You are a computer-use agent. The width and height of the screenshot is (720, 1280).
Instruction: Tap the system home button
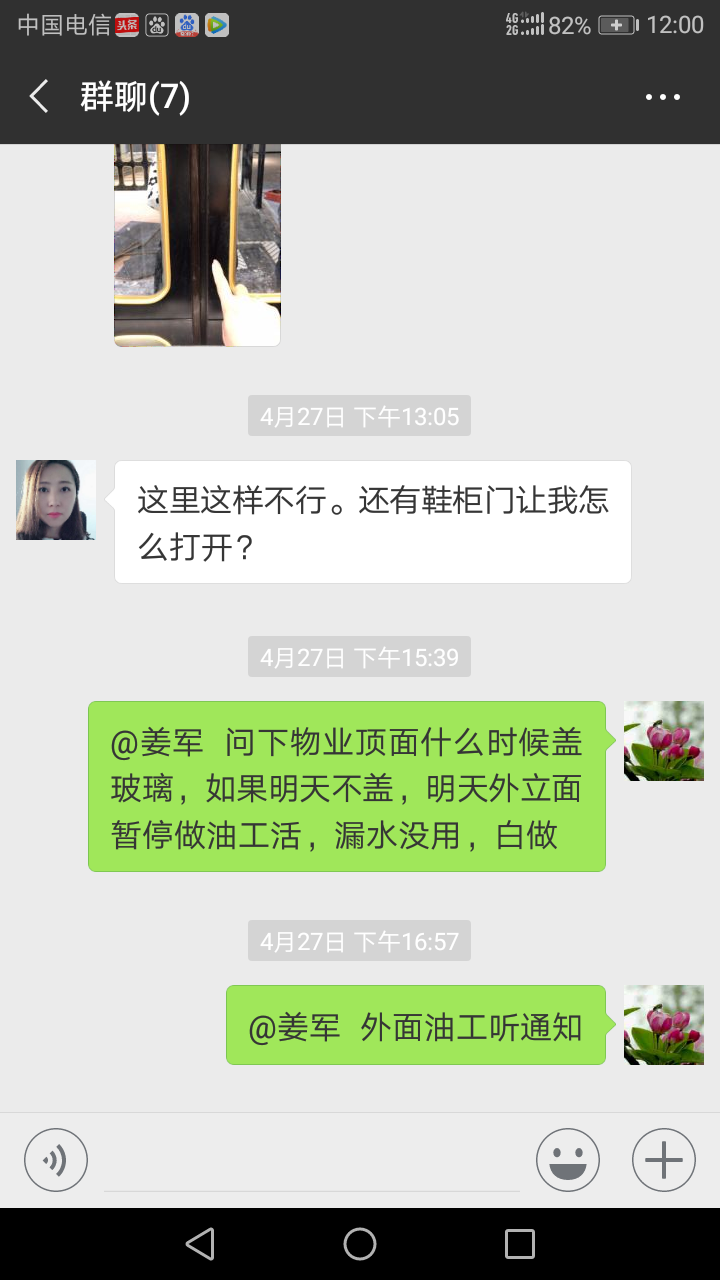point(360,1244)
